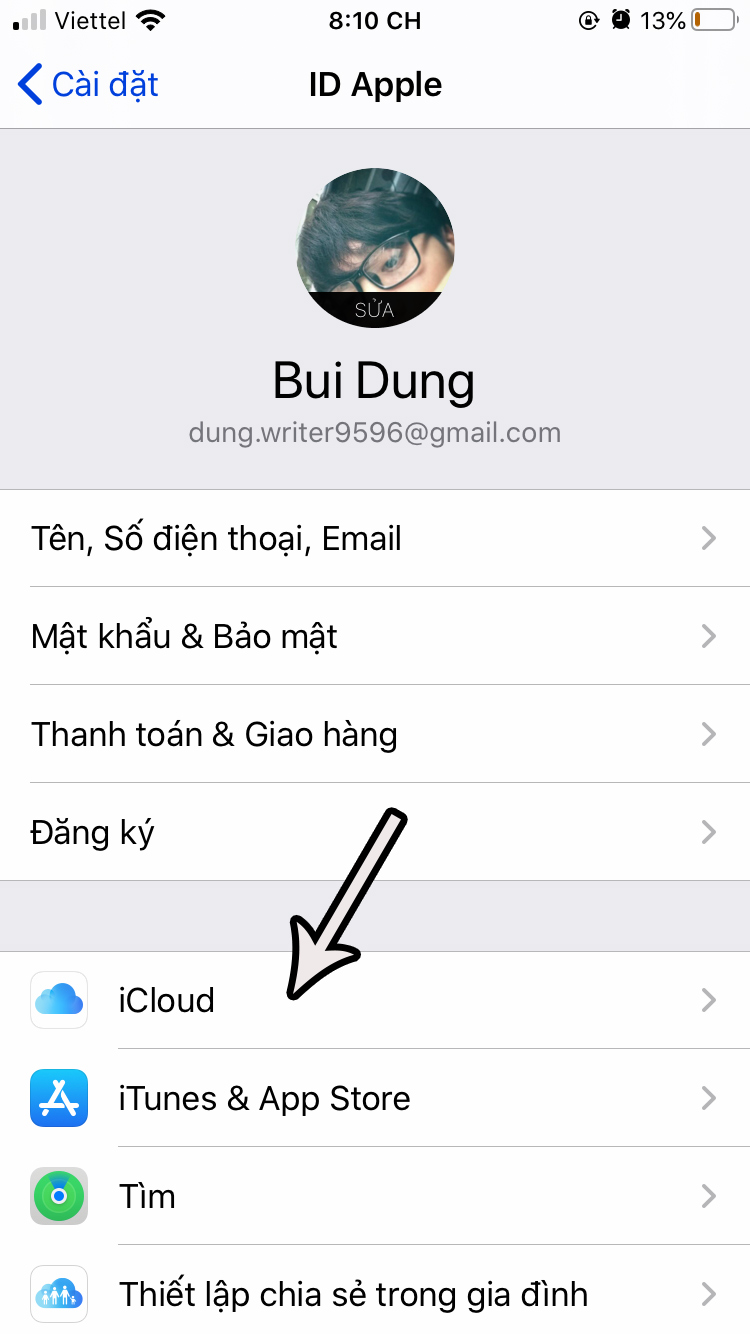This screenshot has width=750, height=1334.
Task: Open the Tìm row
Action: [x=375, y=1197]
